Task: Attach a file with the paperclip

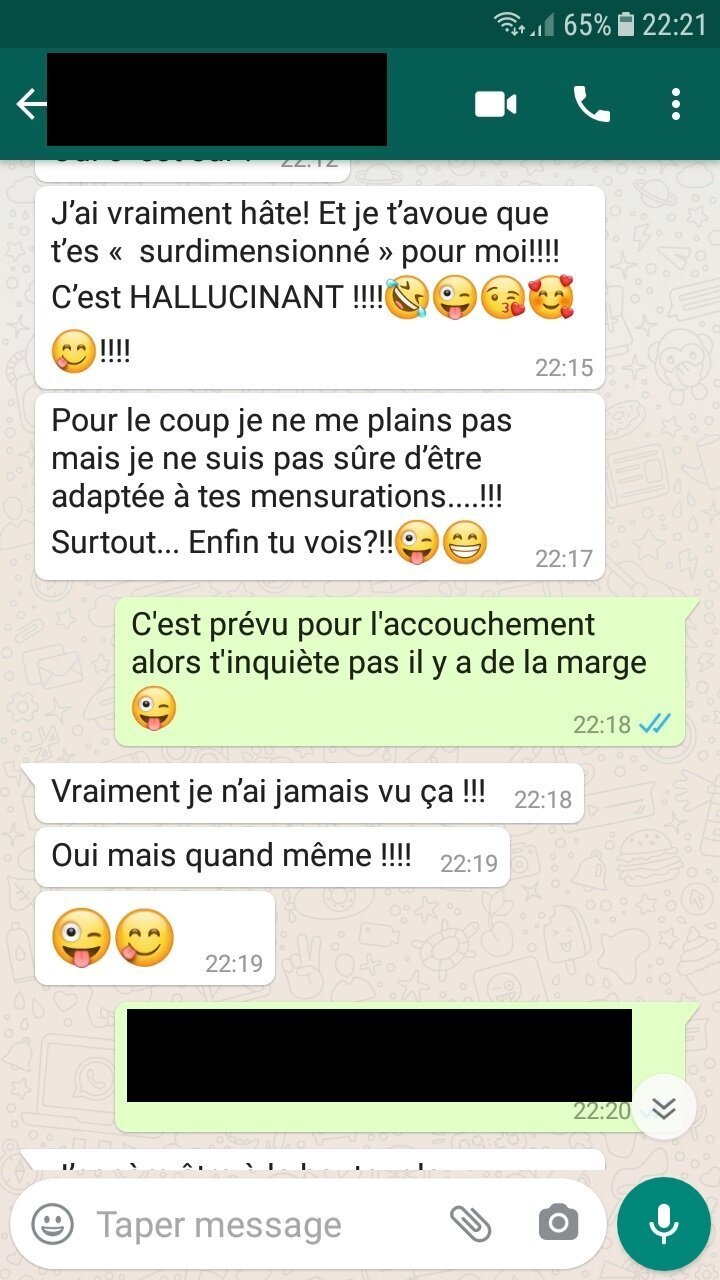Action: pyautogui.click(x=469, y=1223)
